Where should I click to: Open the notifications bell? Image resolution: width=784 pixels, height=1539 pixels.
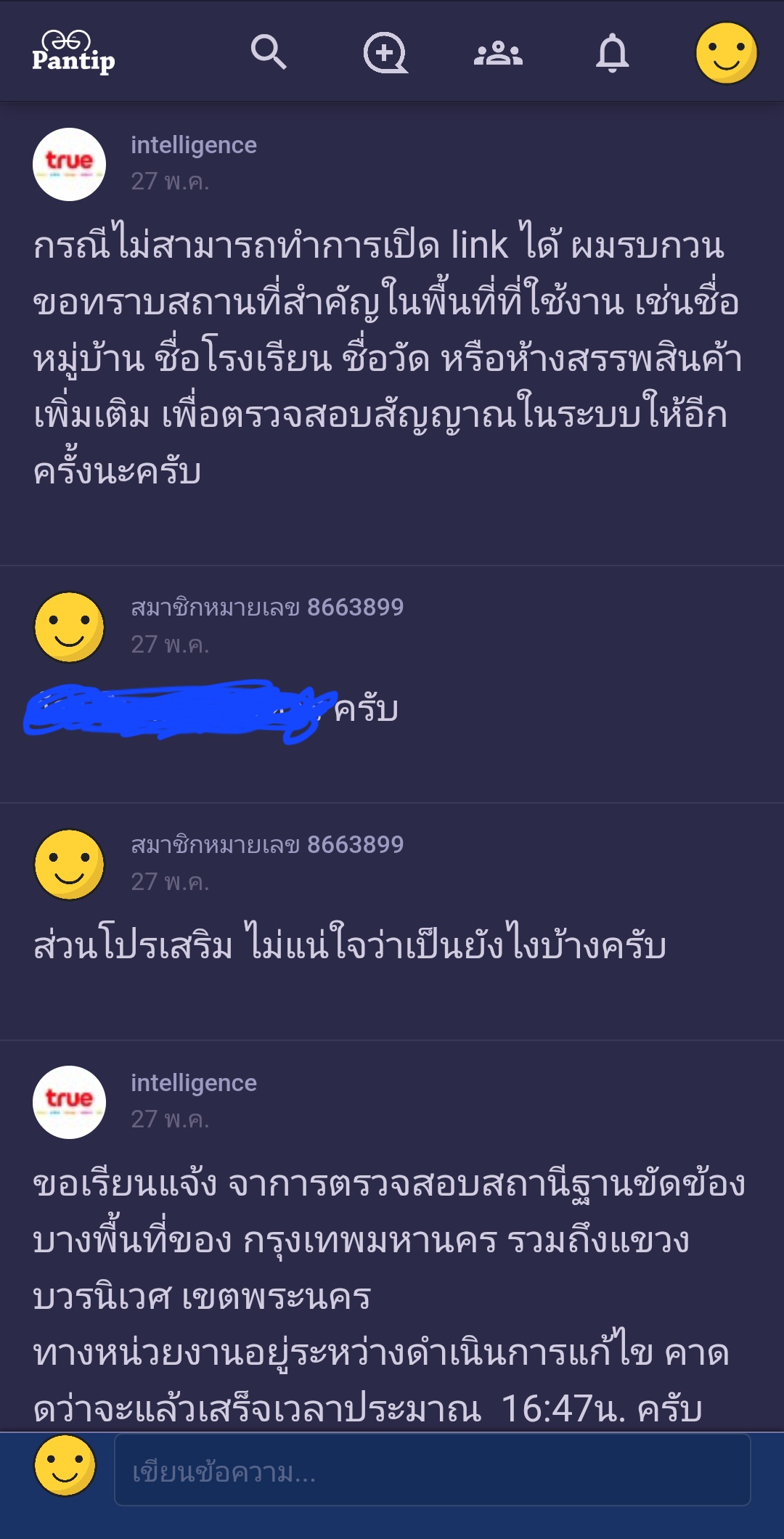pyautogui.click(x=612, y=52)
